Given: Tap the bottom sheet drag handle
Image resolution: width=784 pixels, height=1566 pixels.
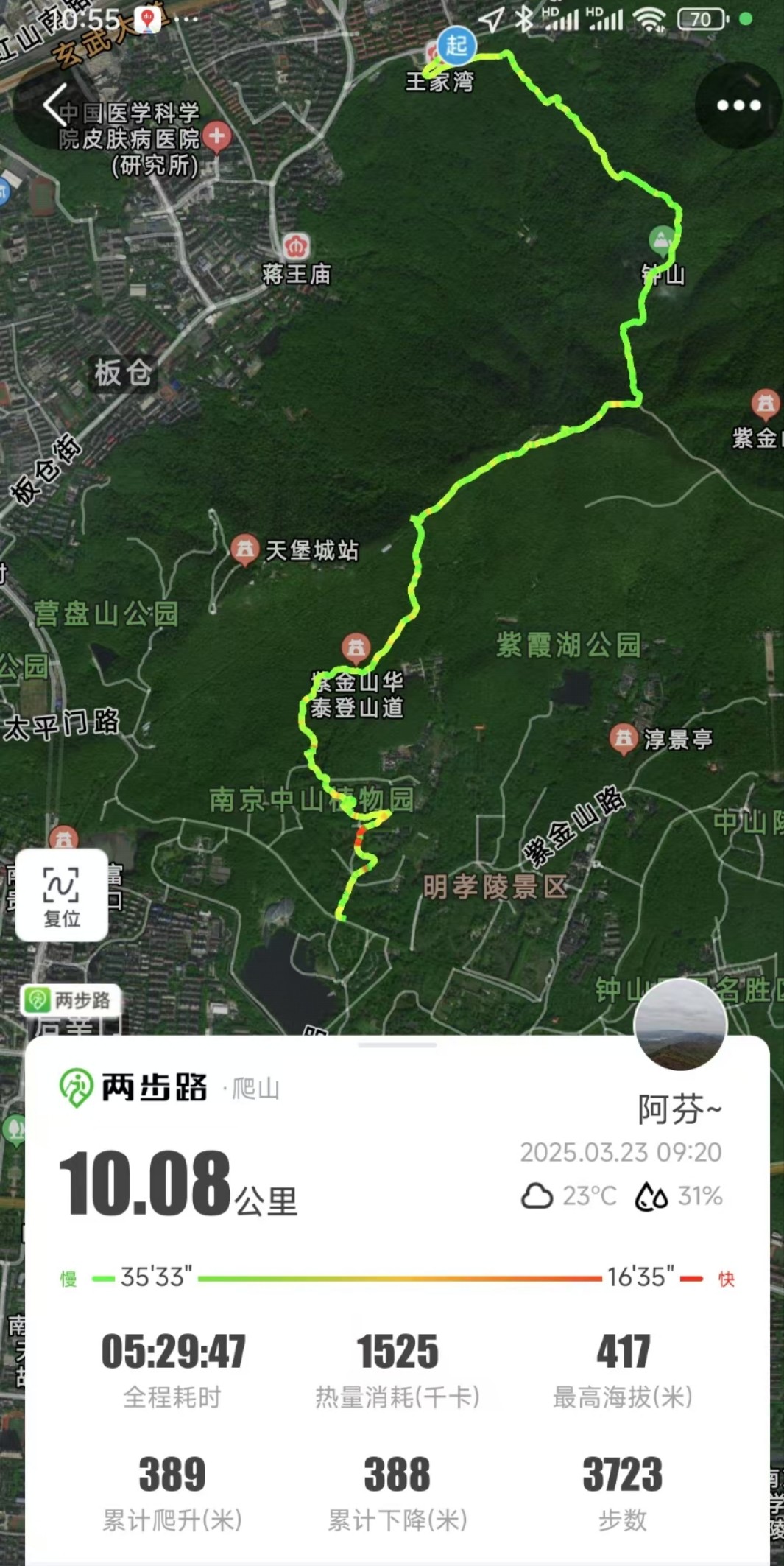Looking at the screenshot, I should 398,1044.
